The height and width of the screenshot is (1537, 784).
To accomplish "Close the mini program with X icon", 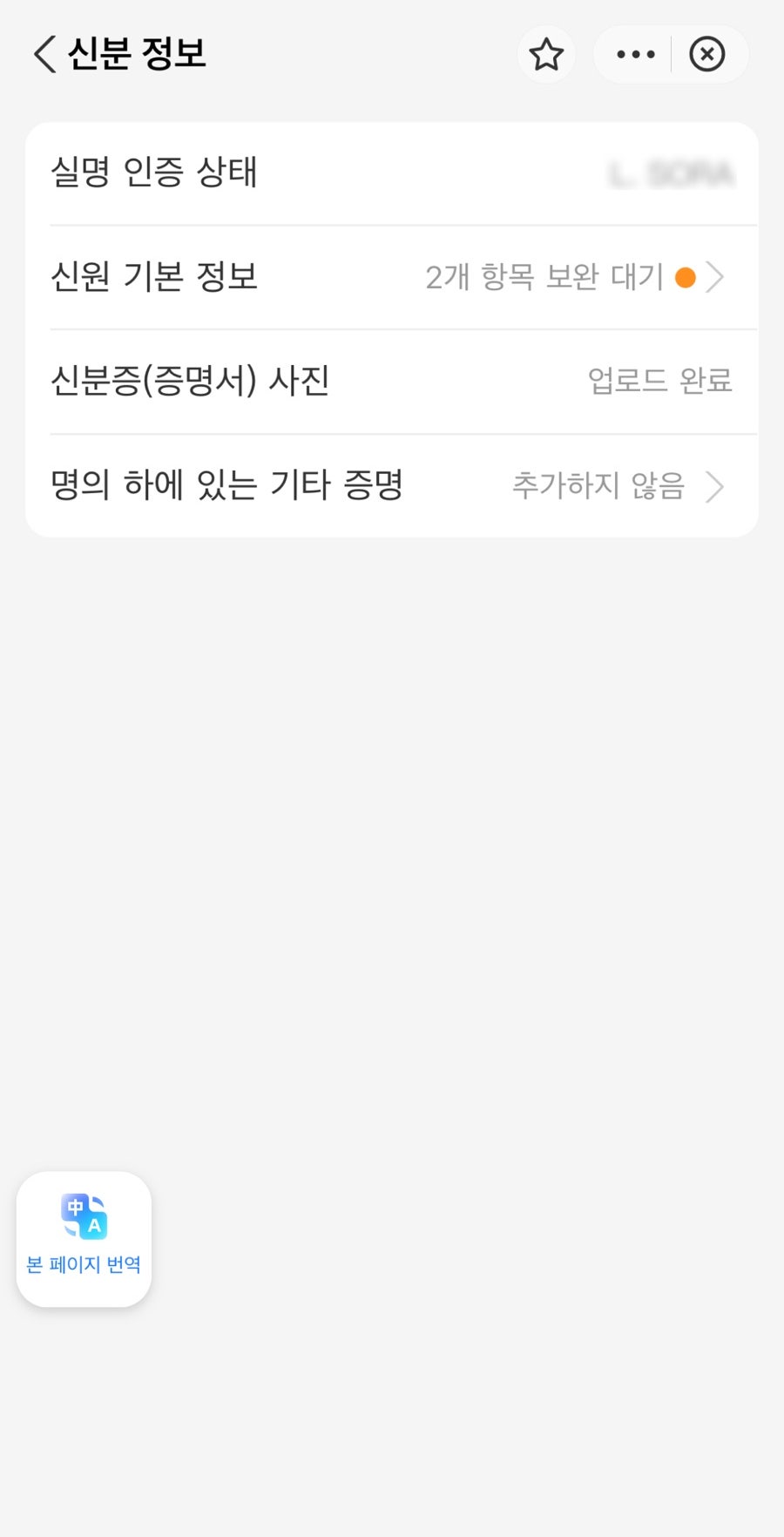I will 706,55.
